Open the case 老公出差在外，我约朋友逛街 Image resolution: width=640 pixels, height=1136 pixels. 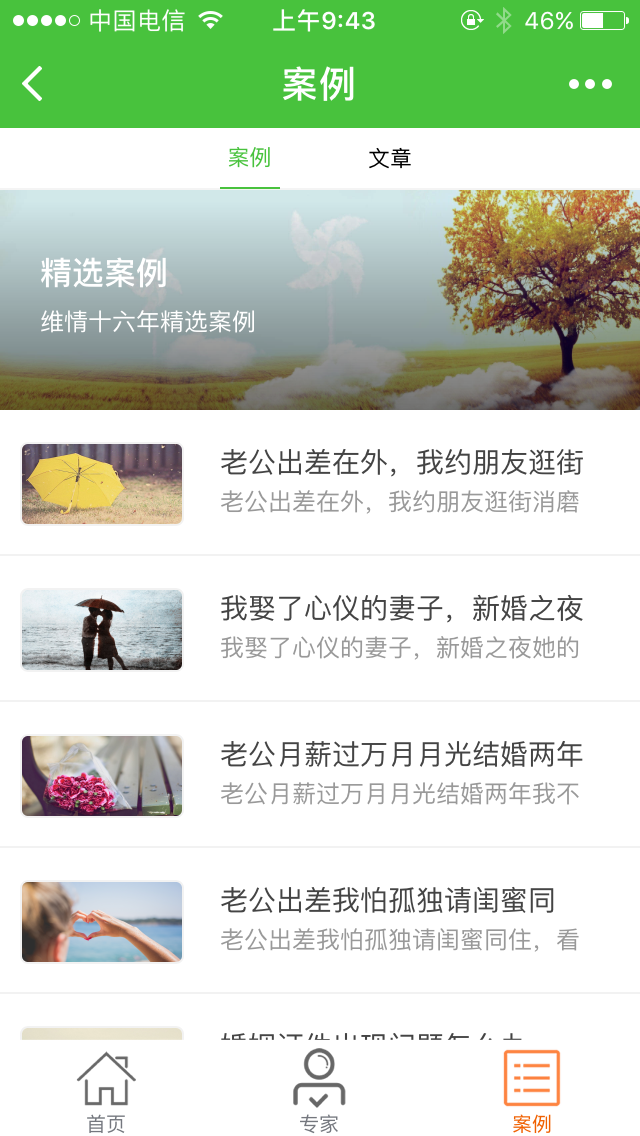point(400,481)
